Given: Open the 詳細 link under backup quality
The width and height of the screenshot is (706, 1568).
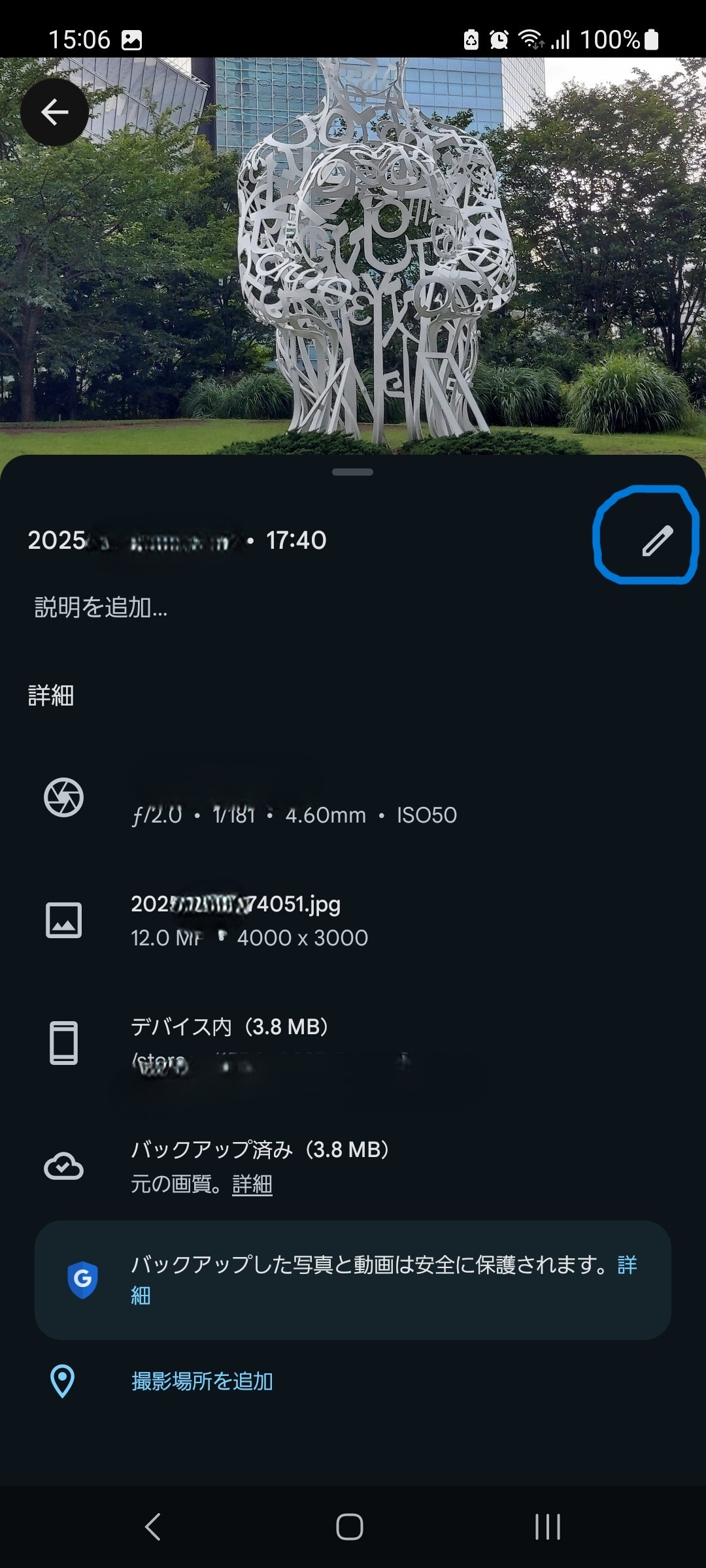Looking at the screenshot, I should 252,1184.
